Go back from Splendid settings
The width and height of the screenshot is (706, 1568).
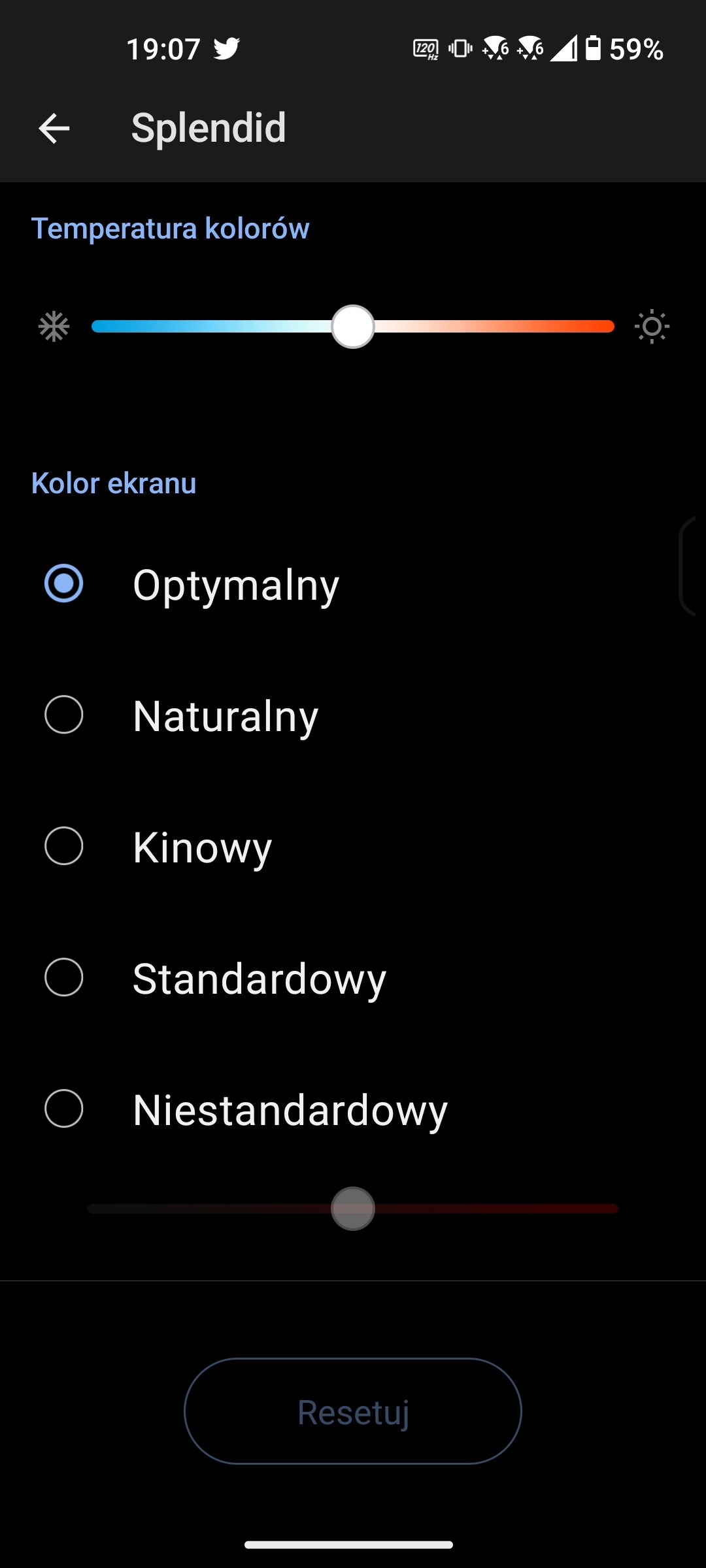(54, 127)
